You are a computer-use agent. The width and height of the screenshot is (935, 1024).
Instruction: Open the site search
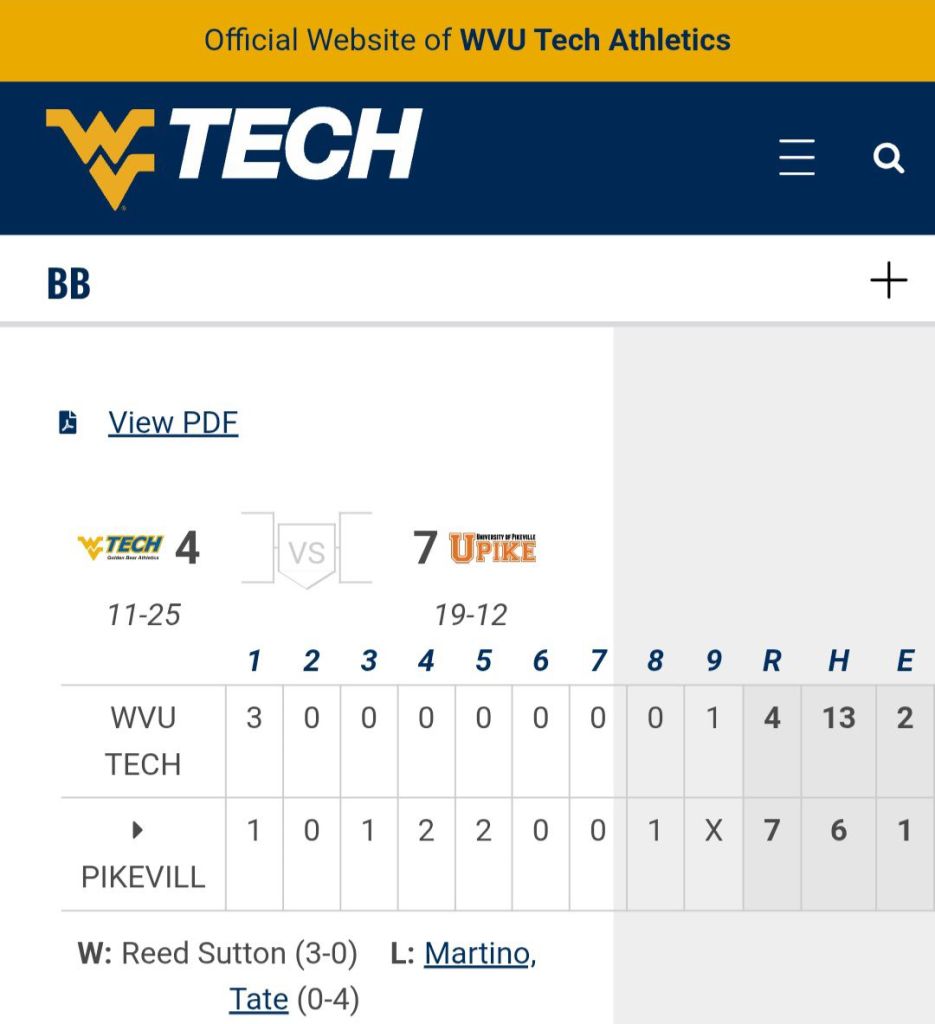tap(888, 158)
